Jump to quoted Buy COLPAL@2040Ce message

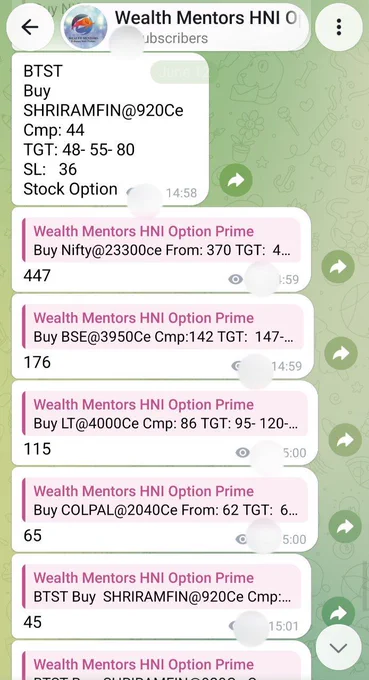(165, 500)
